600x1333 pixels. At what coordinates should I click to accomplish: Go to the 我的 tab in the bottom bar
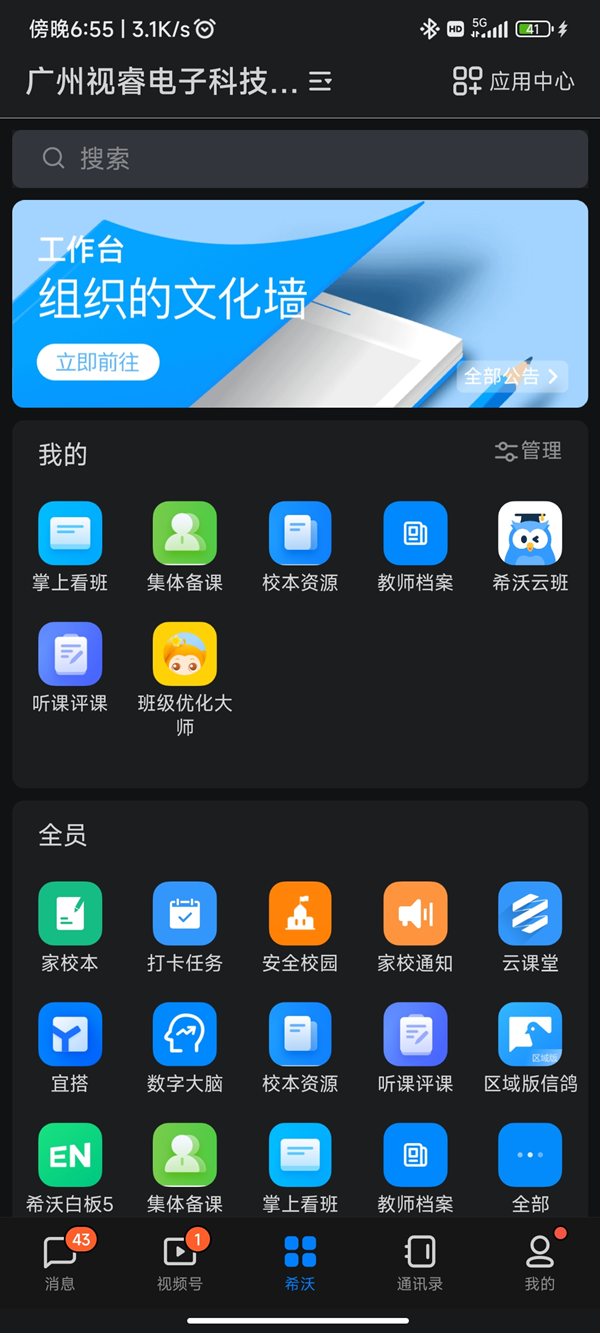point(540,1262)
